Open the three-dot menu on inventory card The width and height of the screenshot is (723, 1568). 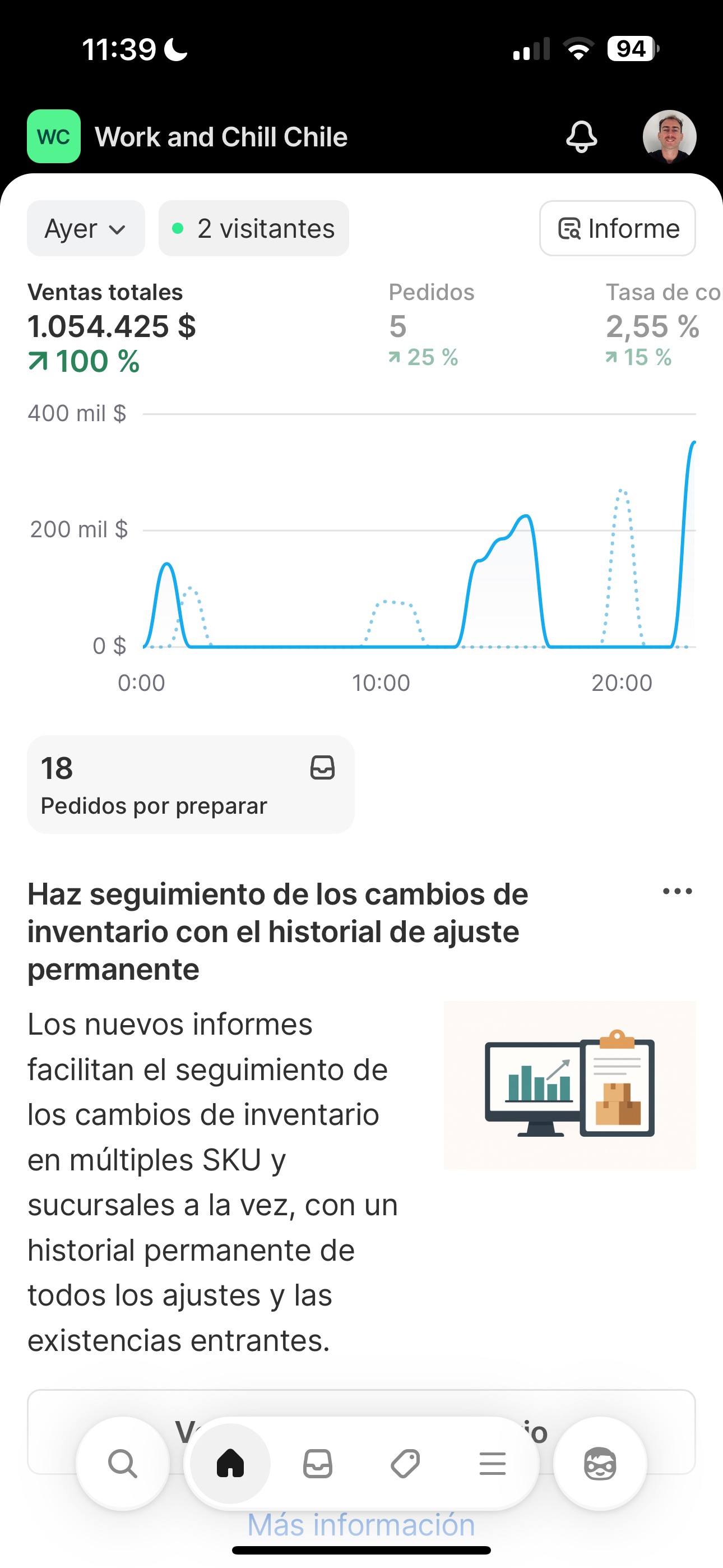pyautogui.click(x=676, y=892)
